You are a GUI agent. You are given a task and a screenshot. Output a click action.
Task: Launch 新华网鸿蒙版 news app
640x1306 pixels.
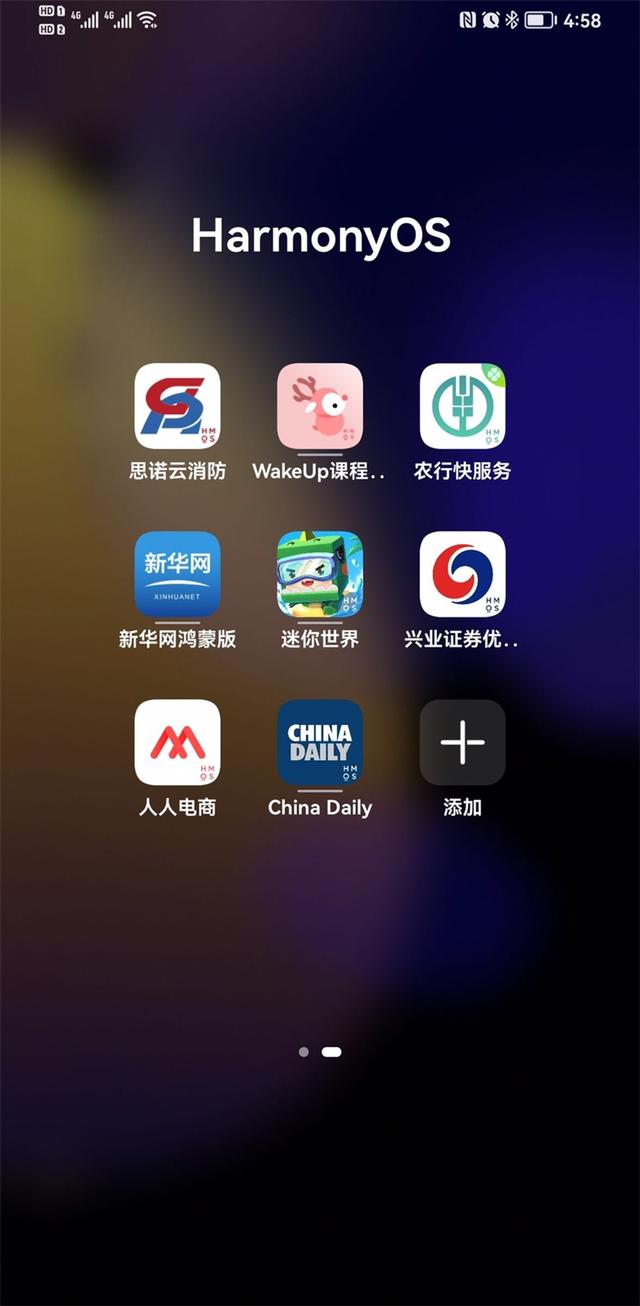(177, 574)
